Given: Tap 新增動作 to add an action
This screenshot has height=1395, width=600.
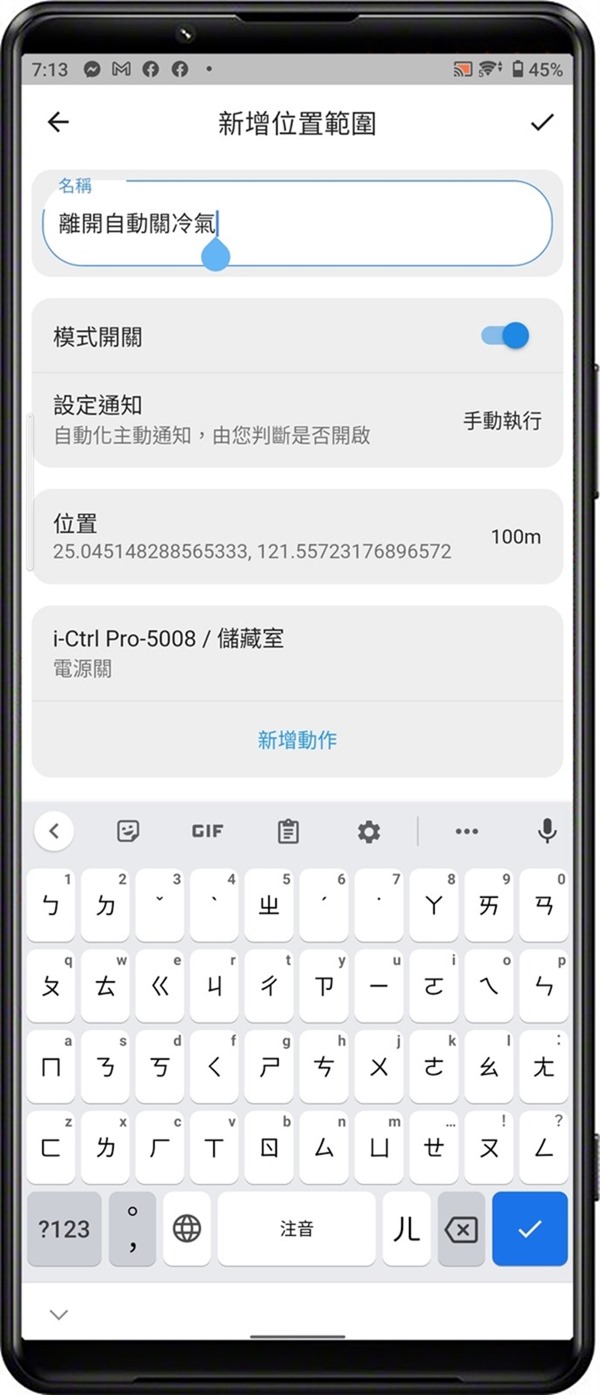Looking at the screenshot, I should [297, 740].
